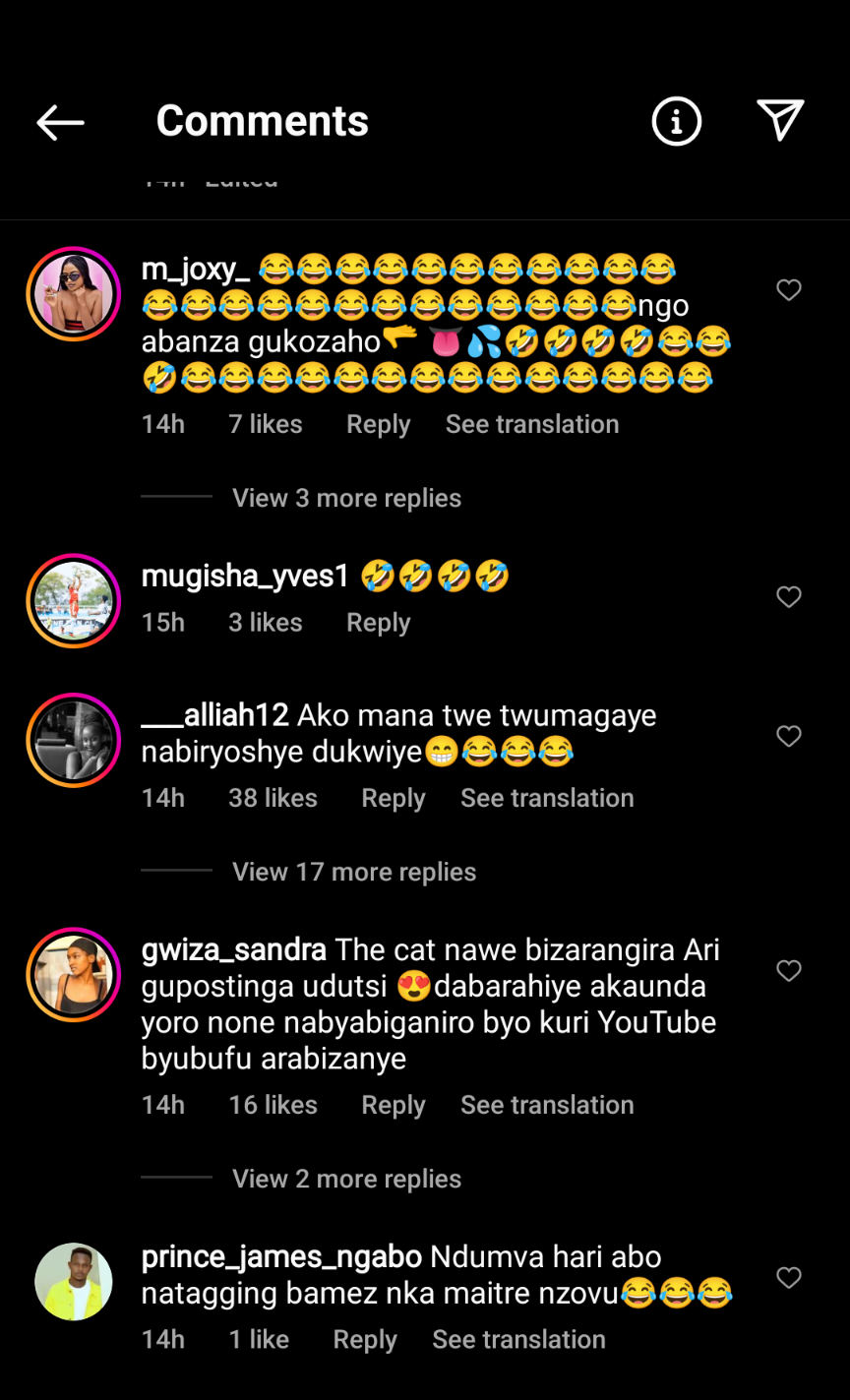
Task: Like gwiza_sandra's comment
Action: 789,971
